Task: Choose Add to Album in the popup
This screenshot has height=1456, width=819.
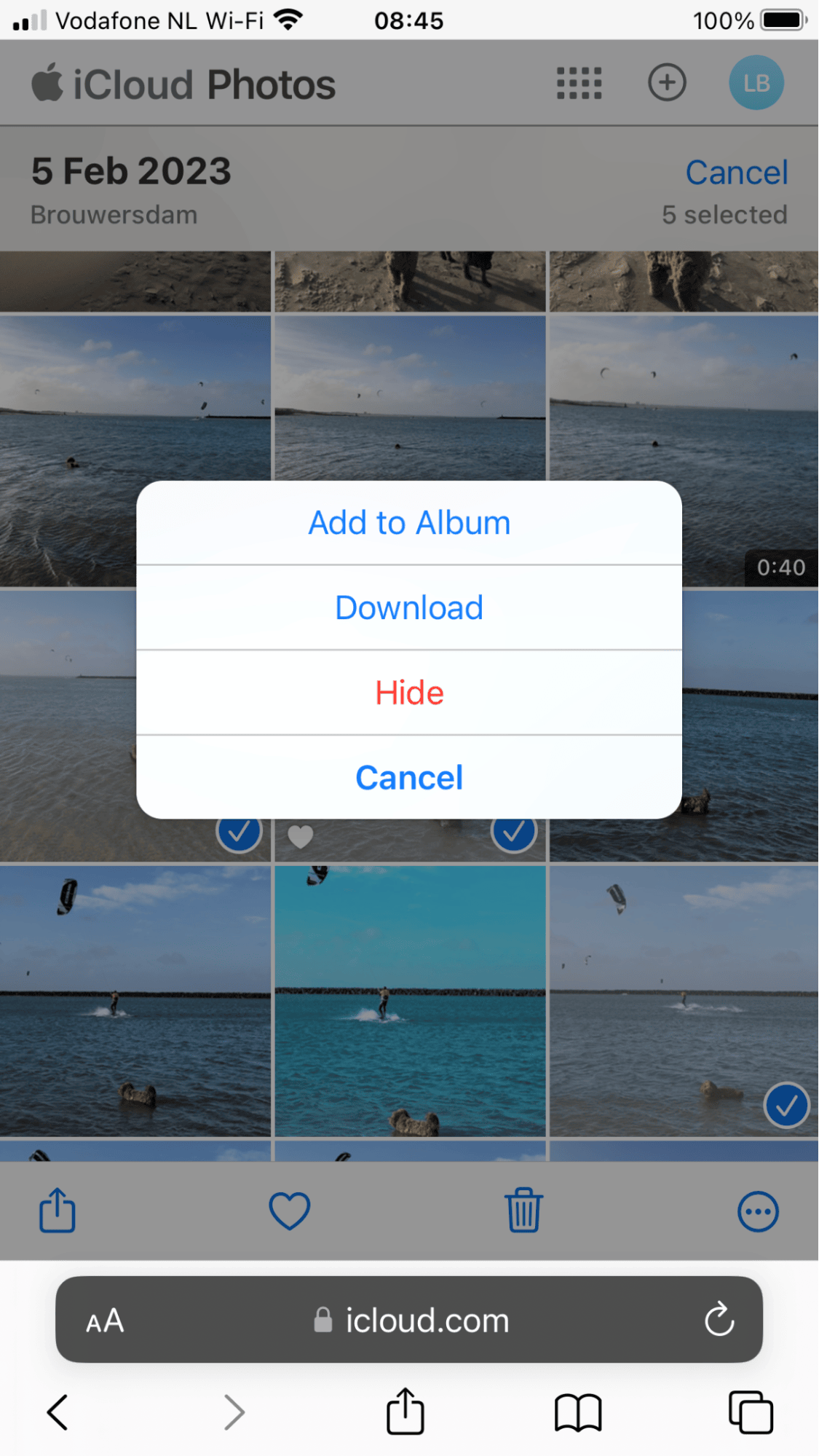Action: click(x=409, y=523)
